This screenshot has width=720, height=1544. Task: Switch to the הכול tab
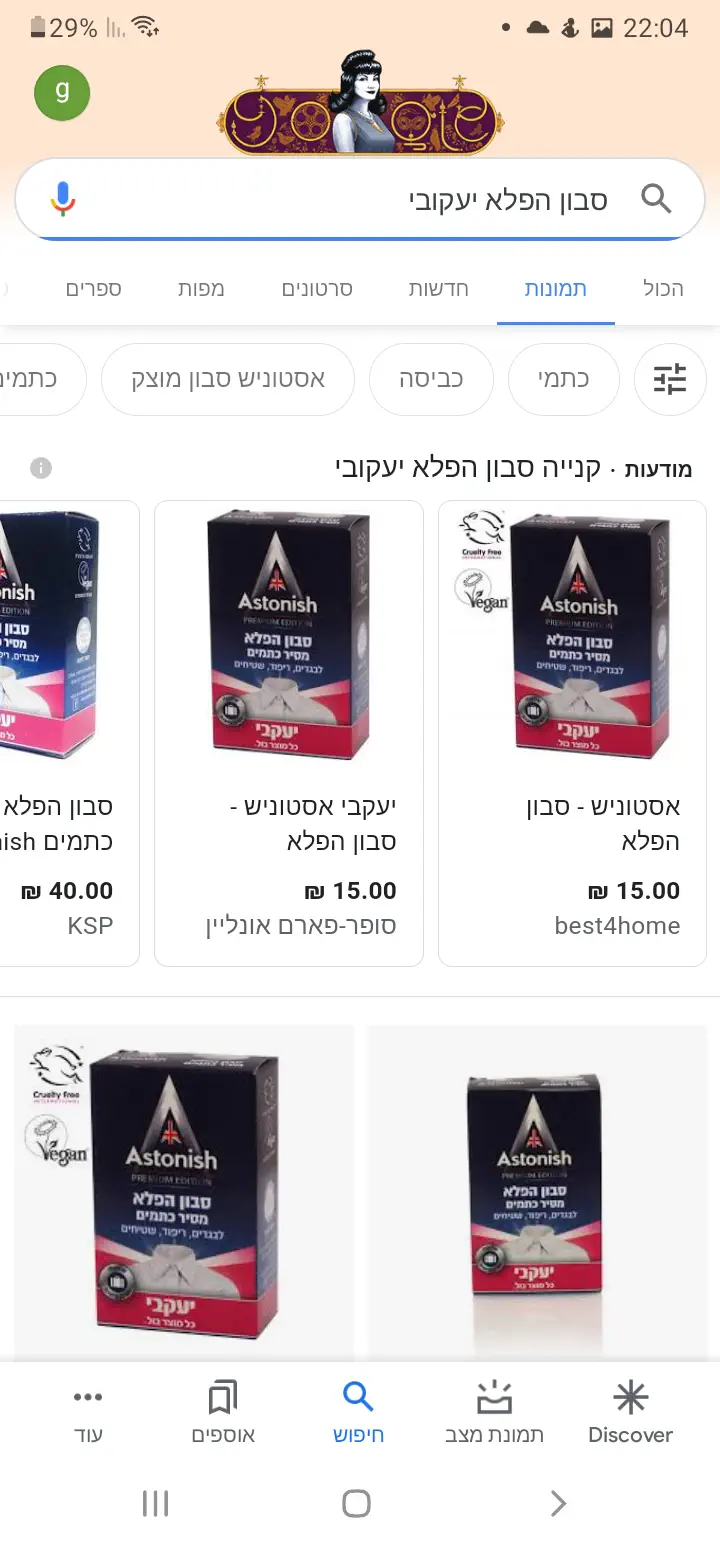[663, 289]
